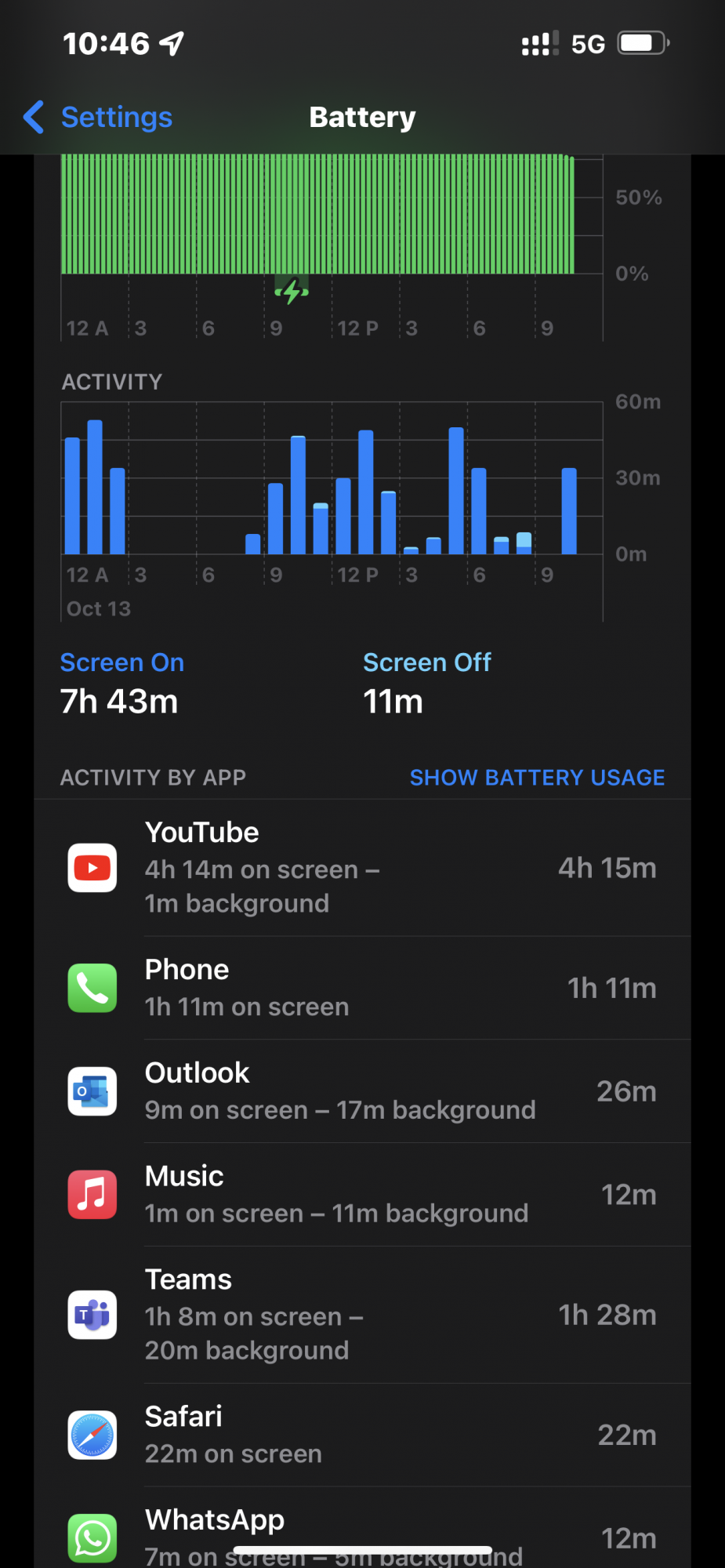Select the YouTube activity row
Screen dimensions: 725x1568
362,868
